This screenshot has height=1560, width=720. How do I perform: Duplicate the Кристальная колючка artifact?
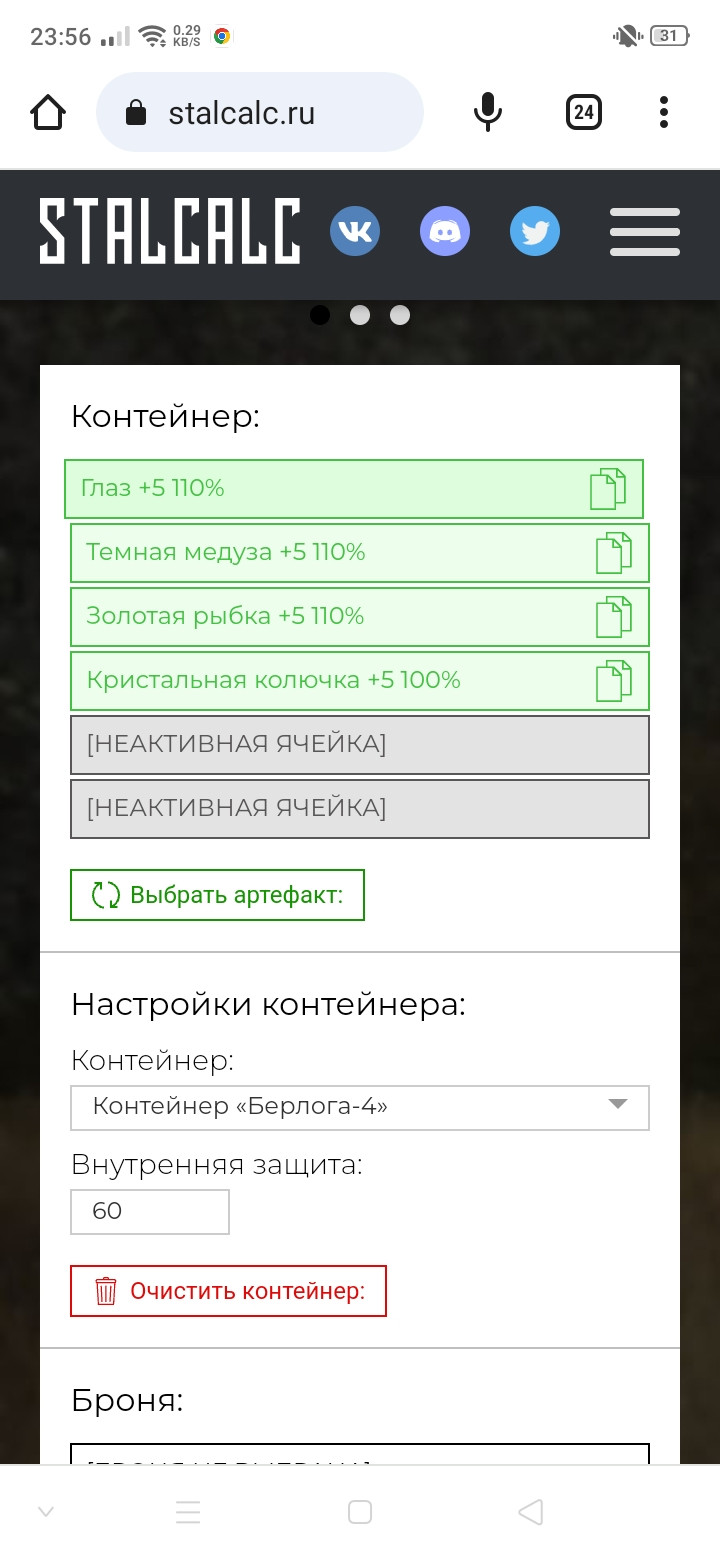[x=614, y=681]
